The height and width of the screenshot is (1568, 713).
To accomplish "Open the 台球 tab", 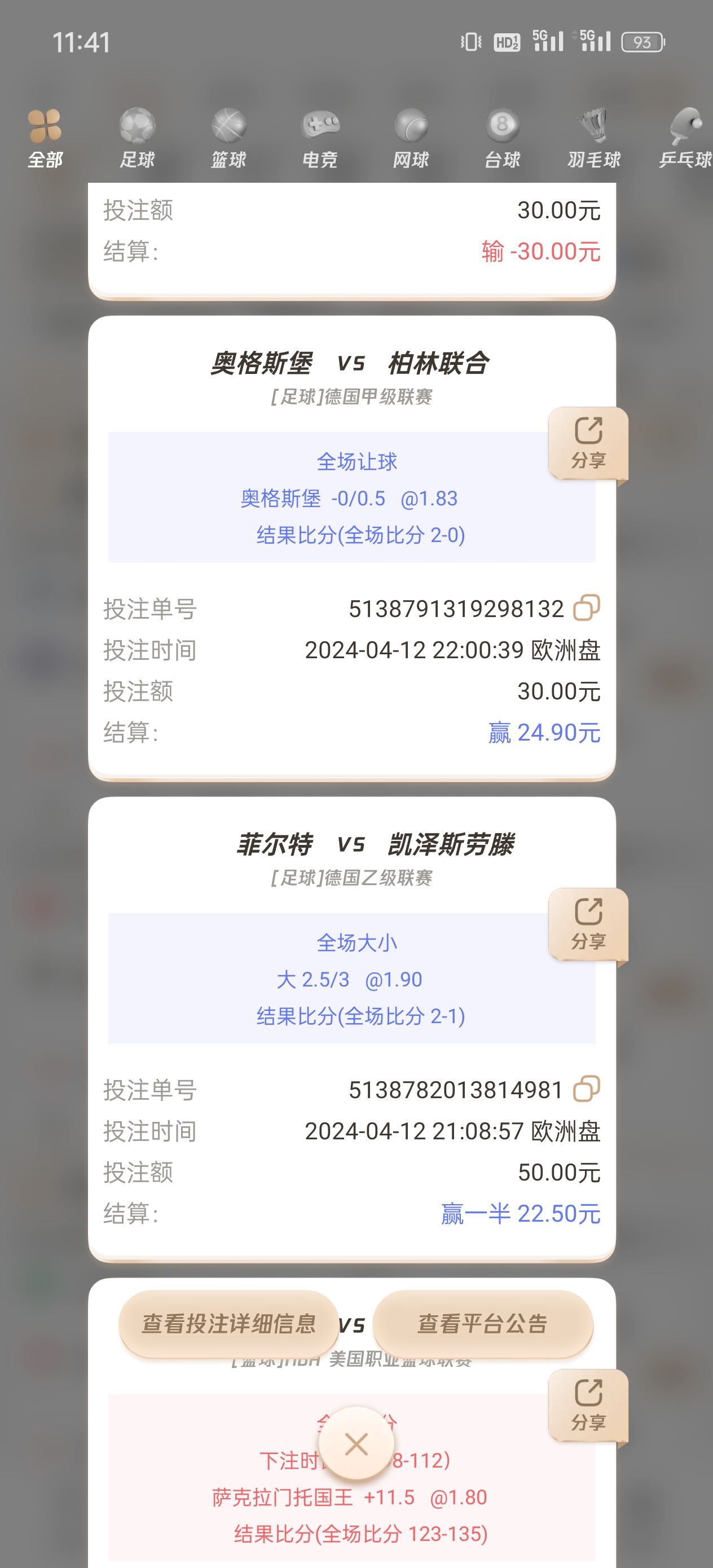I will [x=503, y=139].
